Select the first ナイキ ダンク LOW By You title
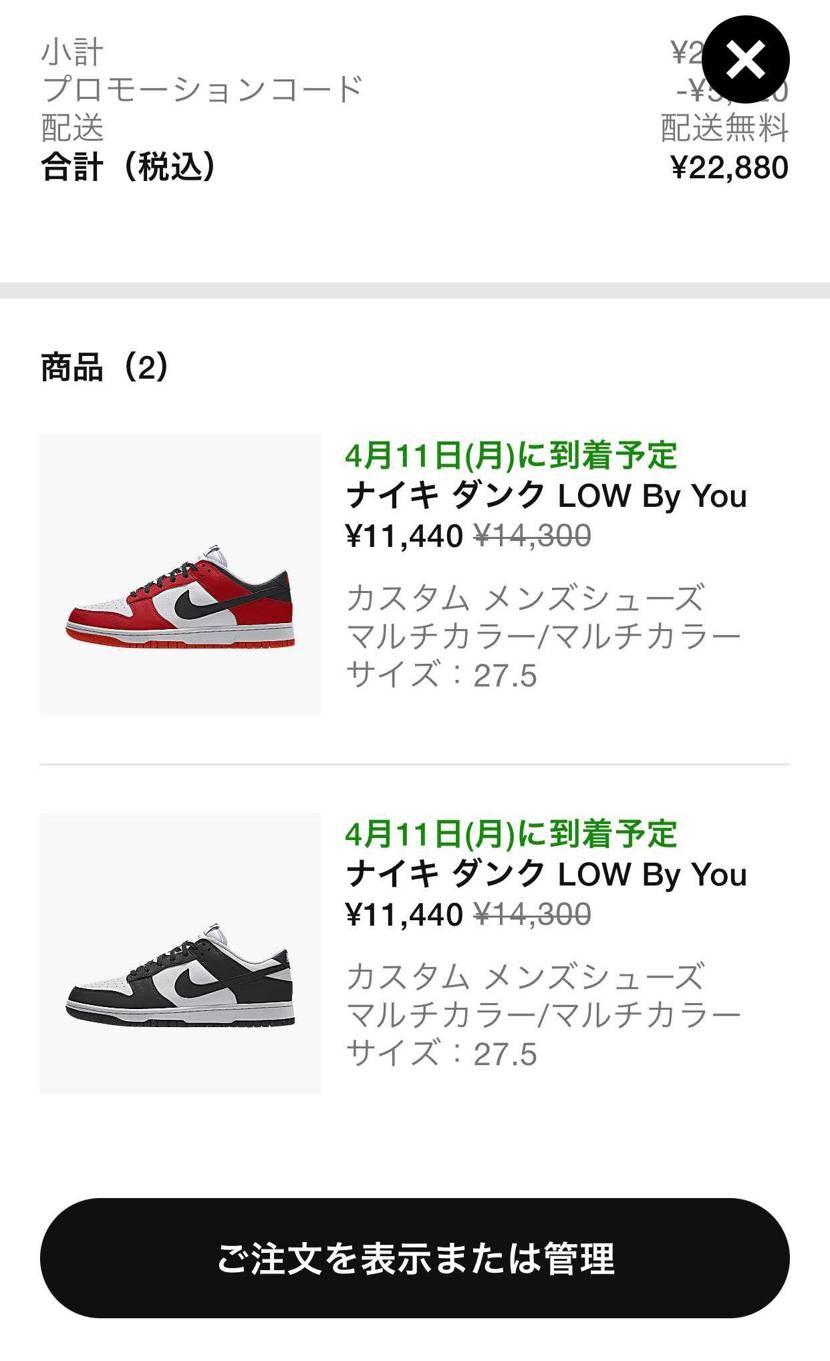830x1361 pixels. (546, 495)
